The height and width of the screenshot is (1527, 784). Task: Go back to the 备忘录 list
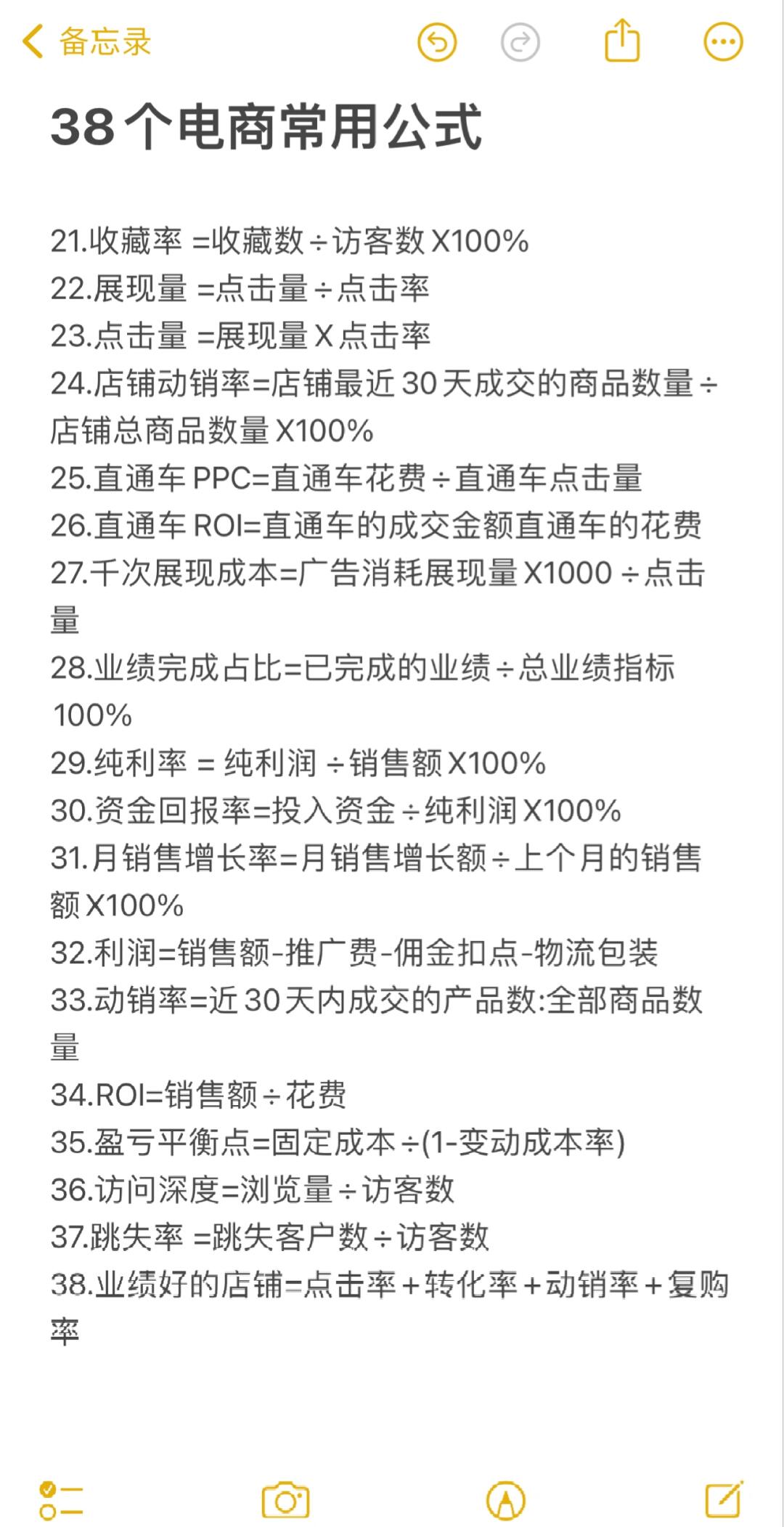point(86,42)
